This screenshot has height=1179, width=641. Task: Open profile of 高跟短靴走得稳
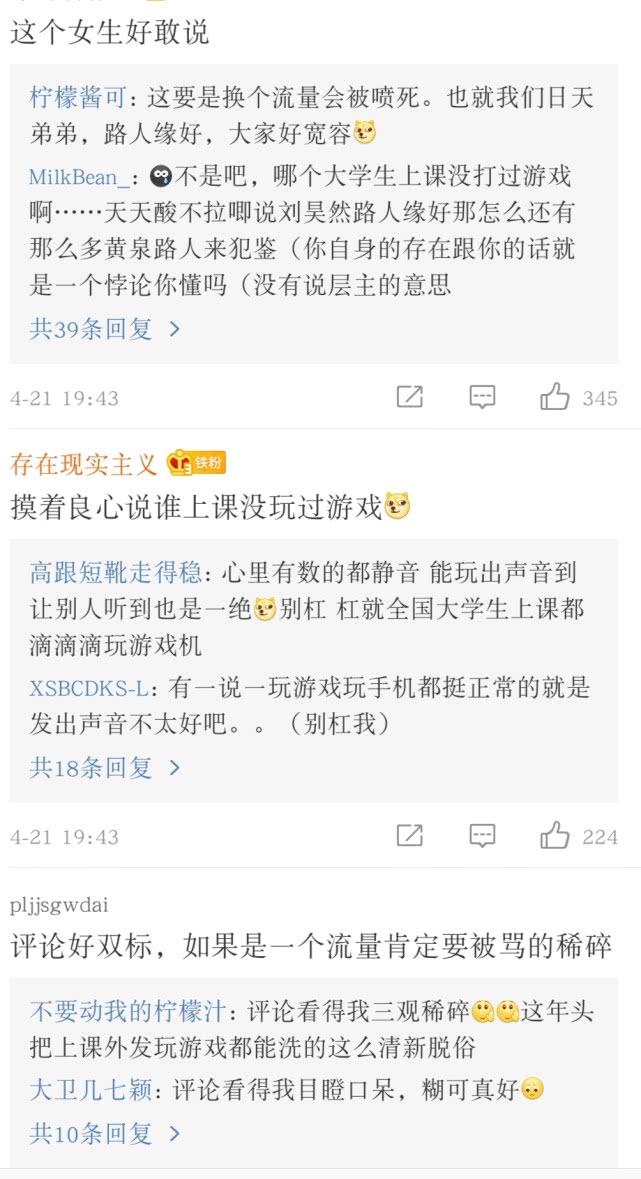115,573
